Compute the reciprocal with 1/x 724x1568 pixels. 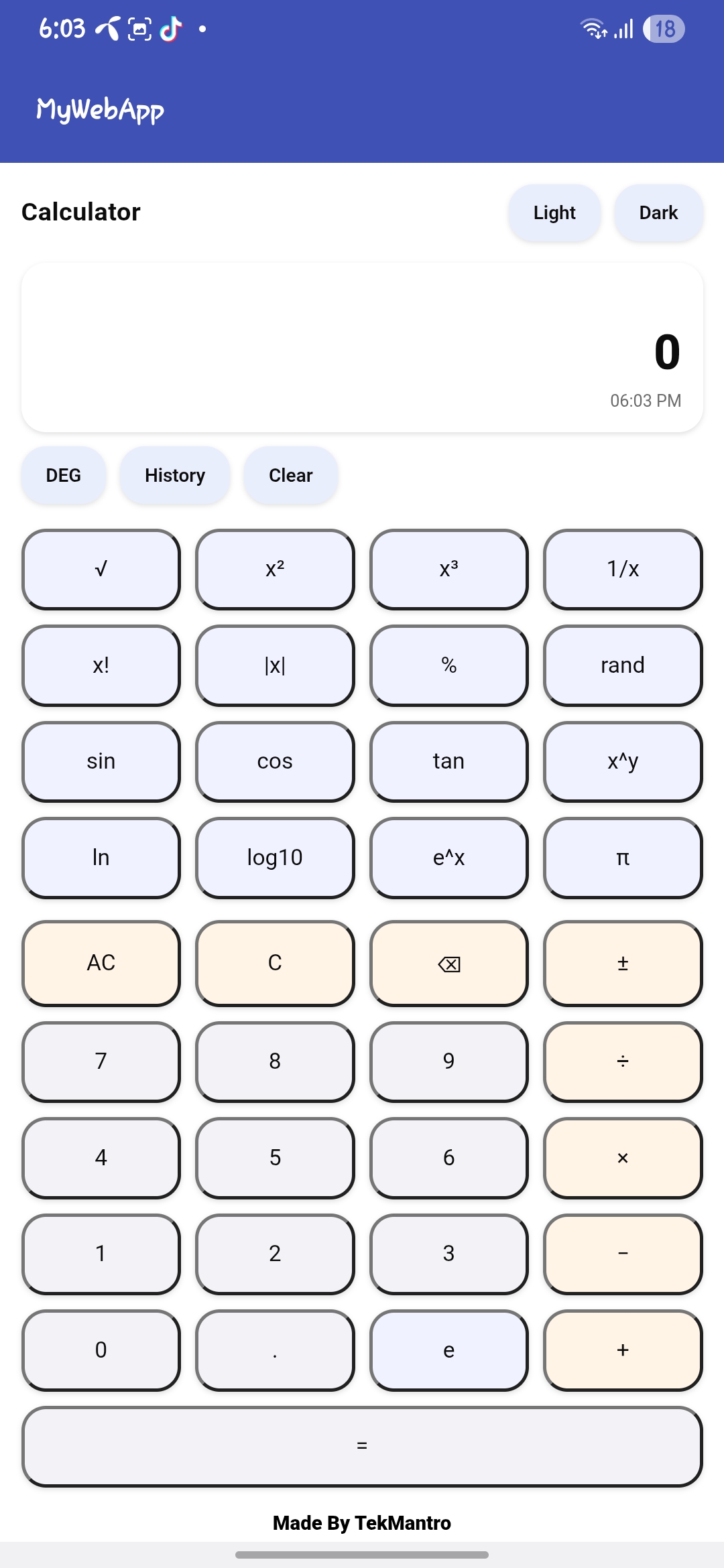623,570
